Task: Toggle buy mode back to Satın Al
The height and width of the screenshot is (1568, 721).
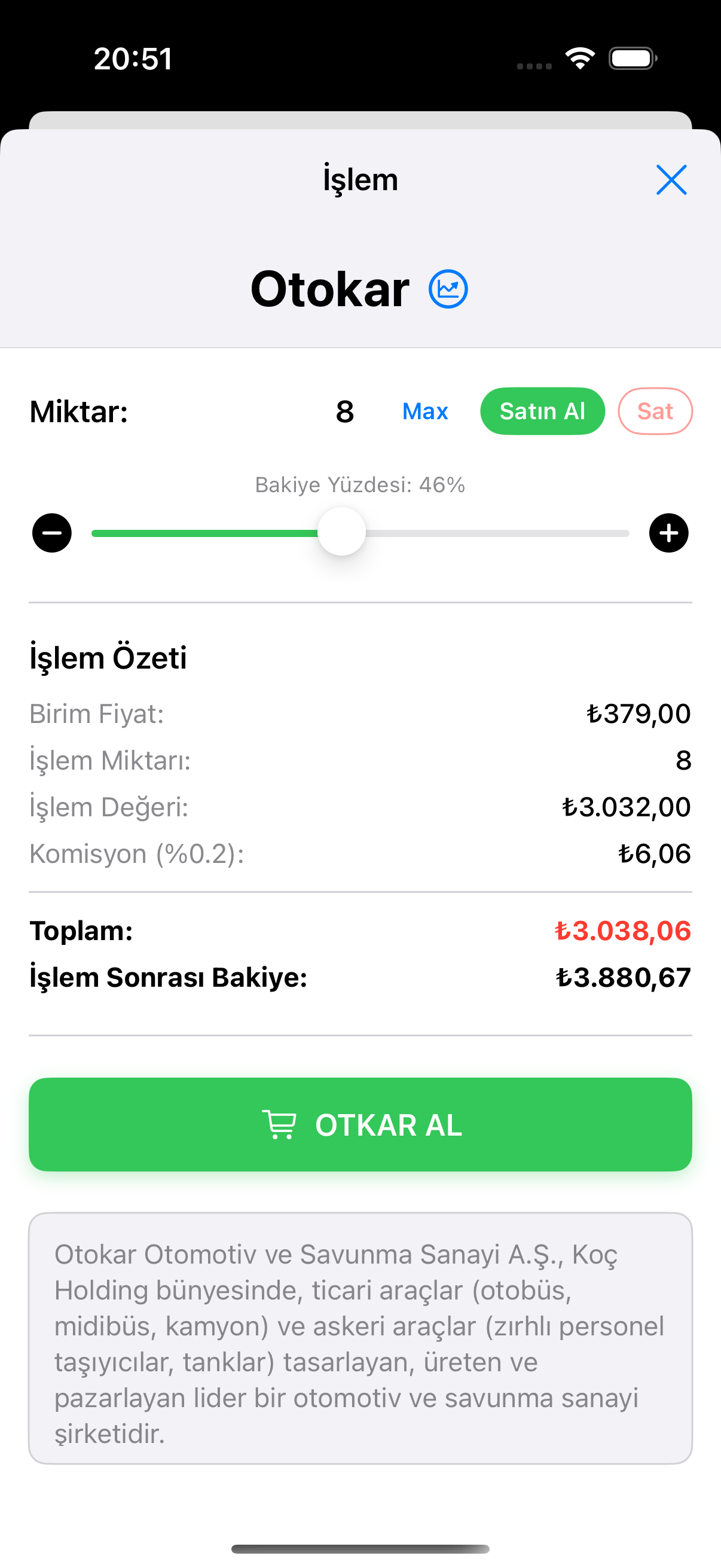Action: coord(542,411)
